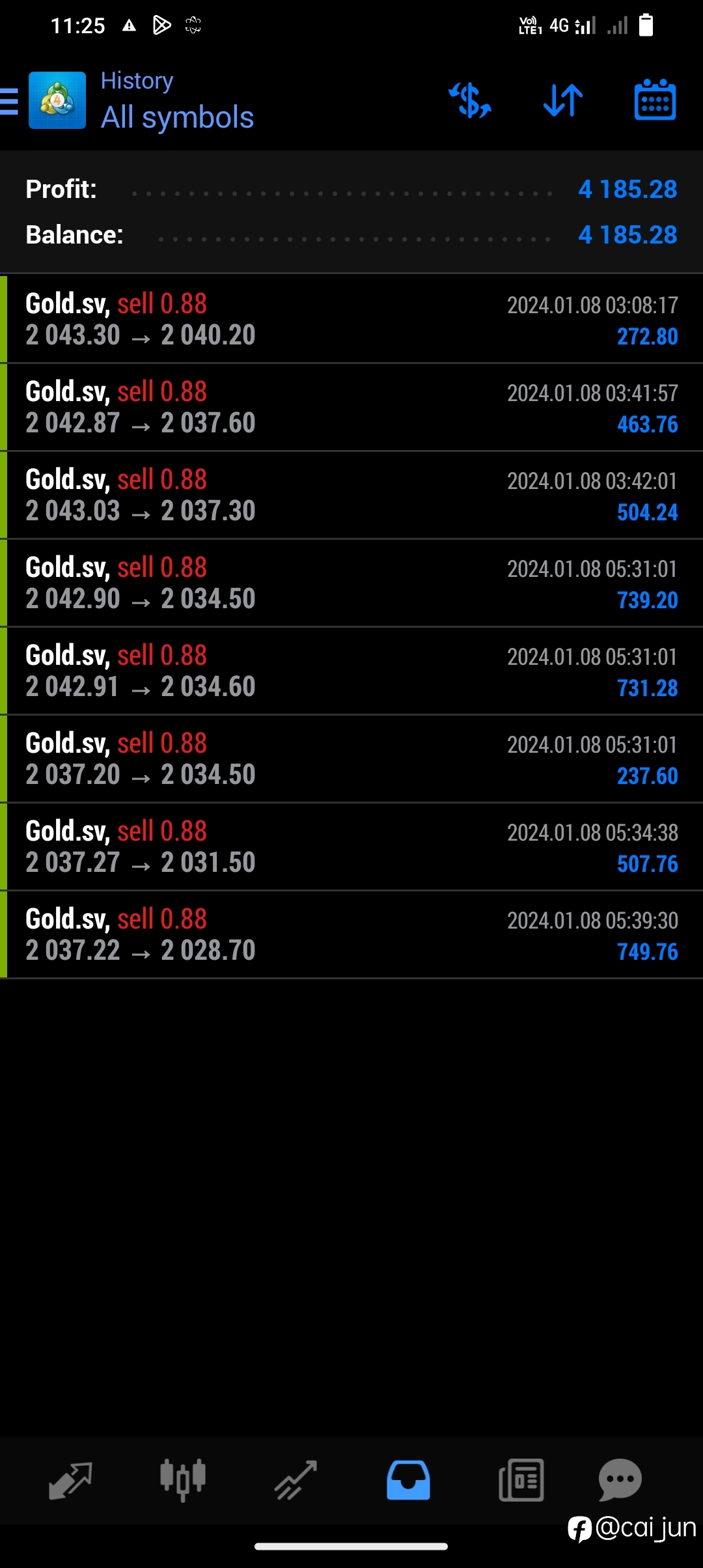The height and width of the screenshot is (1568, 703).
Task: Select the History inbox tab
Action: (x=408, y=1480)
